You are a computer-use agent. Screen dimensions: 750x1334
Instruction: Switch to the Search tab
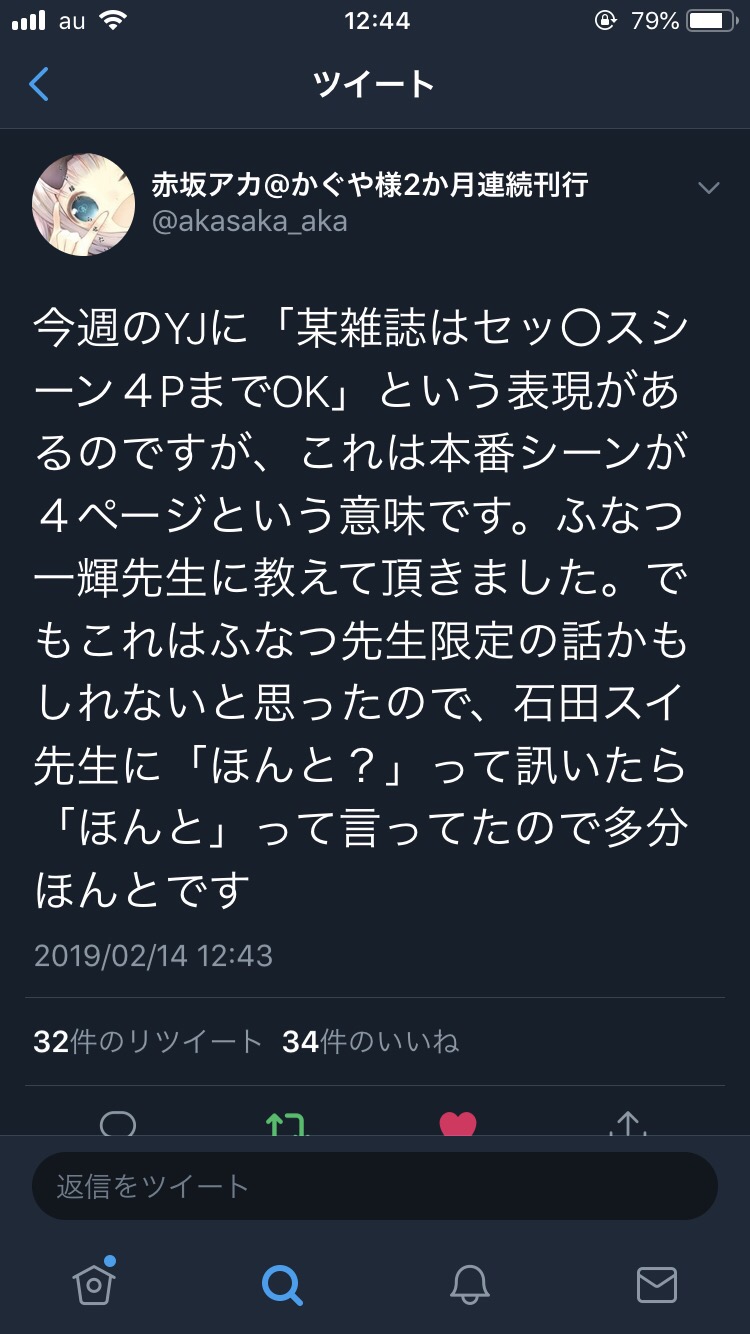[x=281, y=1283]
